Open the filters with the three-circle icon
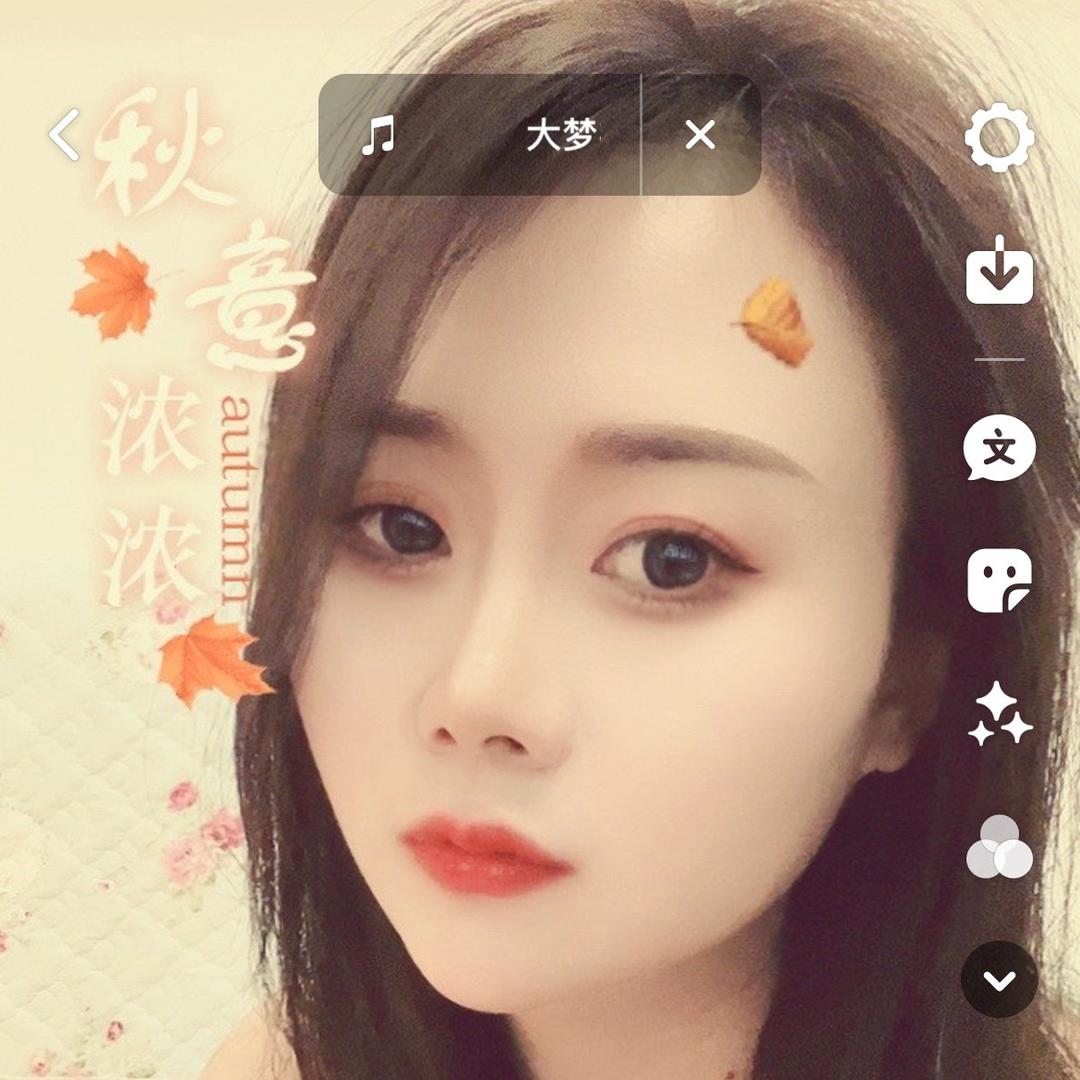The image size is (1080, 1080). pos(999,848)
